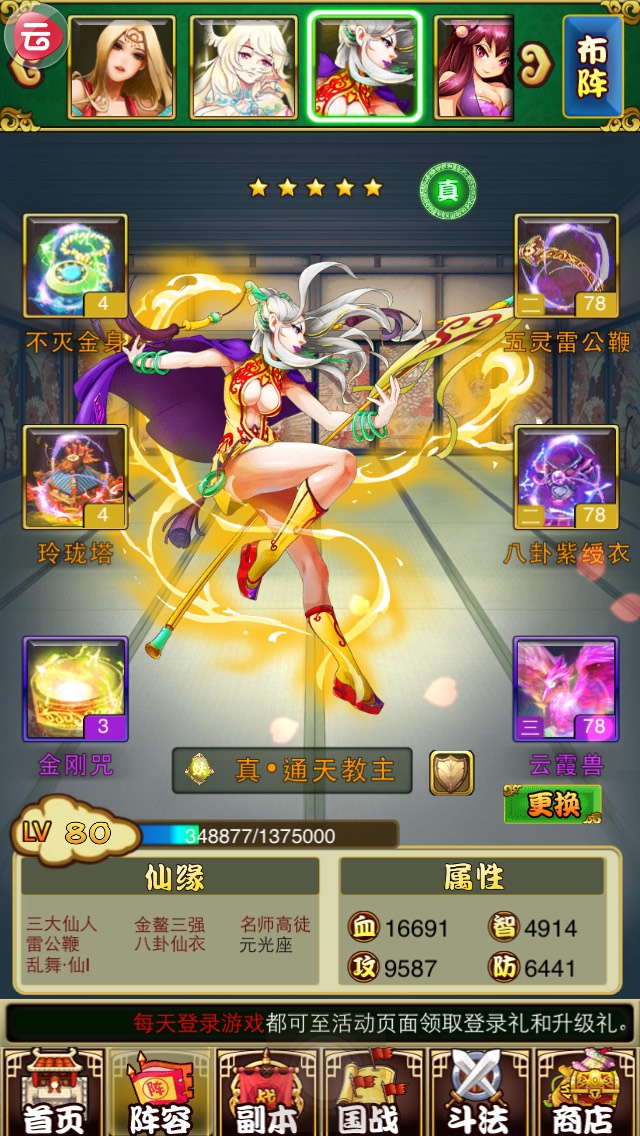This screenshot has width=640, height=1136.
Task: Open the 斗法 duel tab
Action: pyautogui.click(x=480, y=1092)
